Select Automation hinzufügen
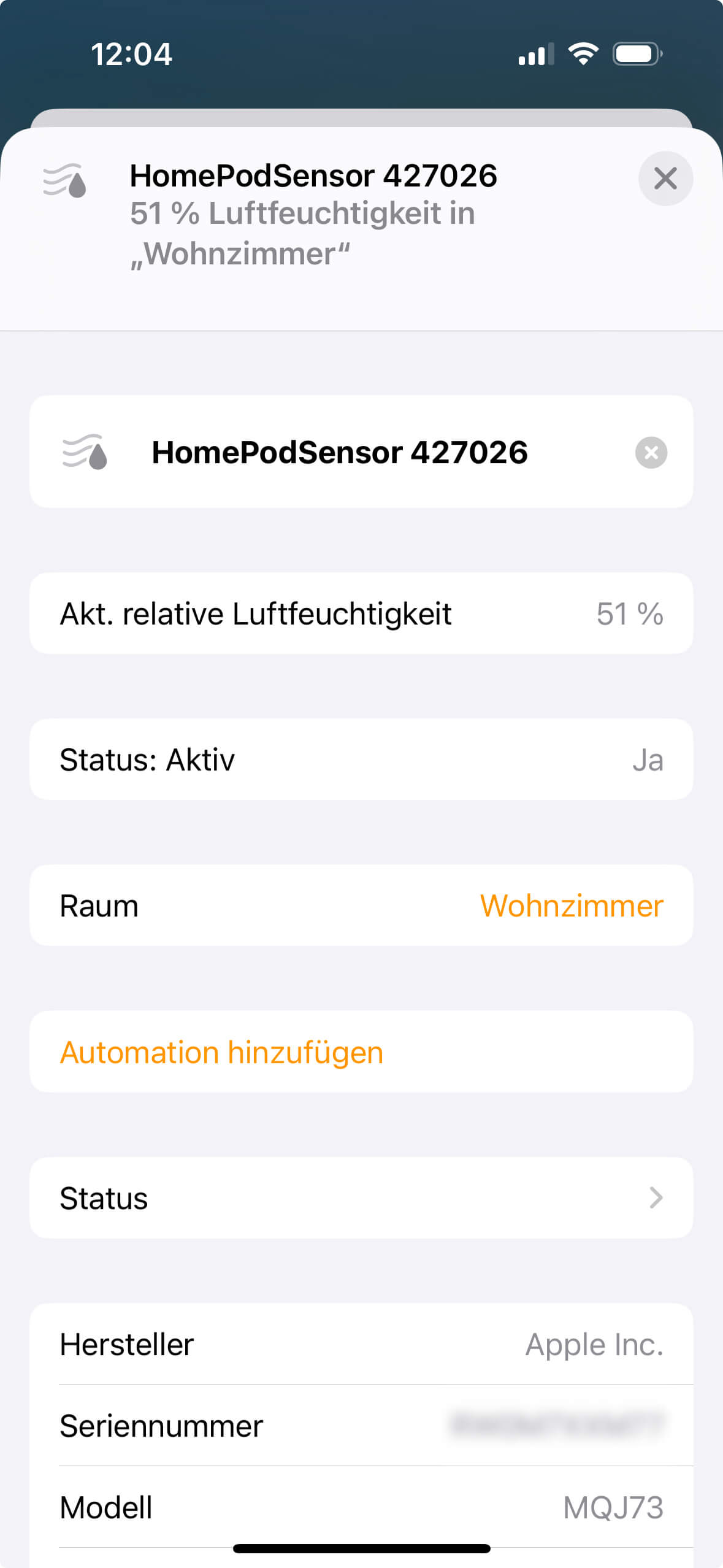 coord(221,1052)
